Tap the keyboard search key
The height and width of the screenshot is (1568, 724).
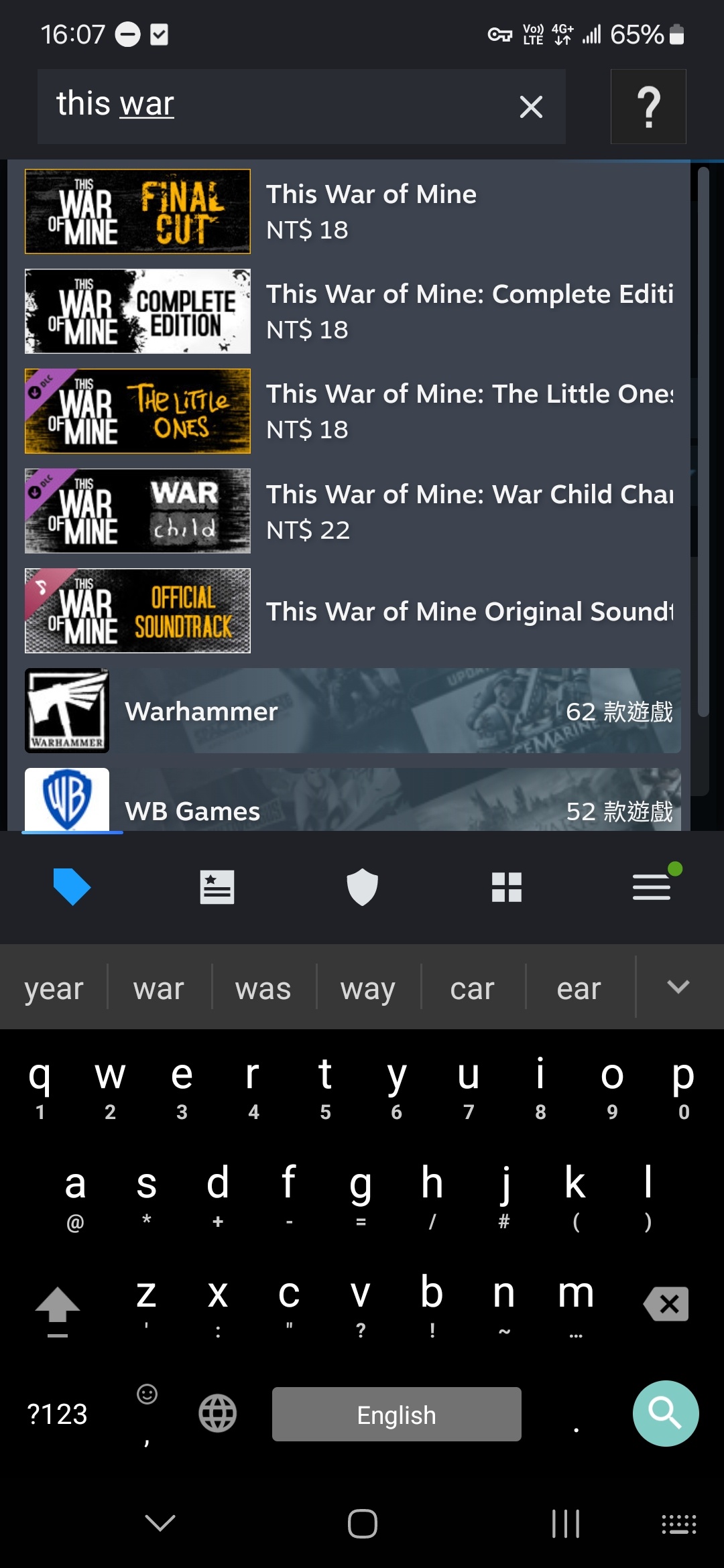coord(665,1413)
